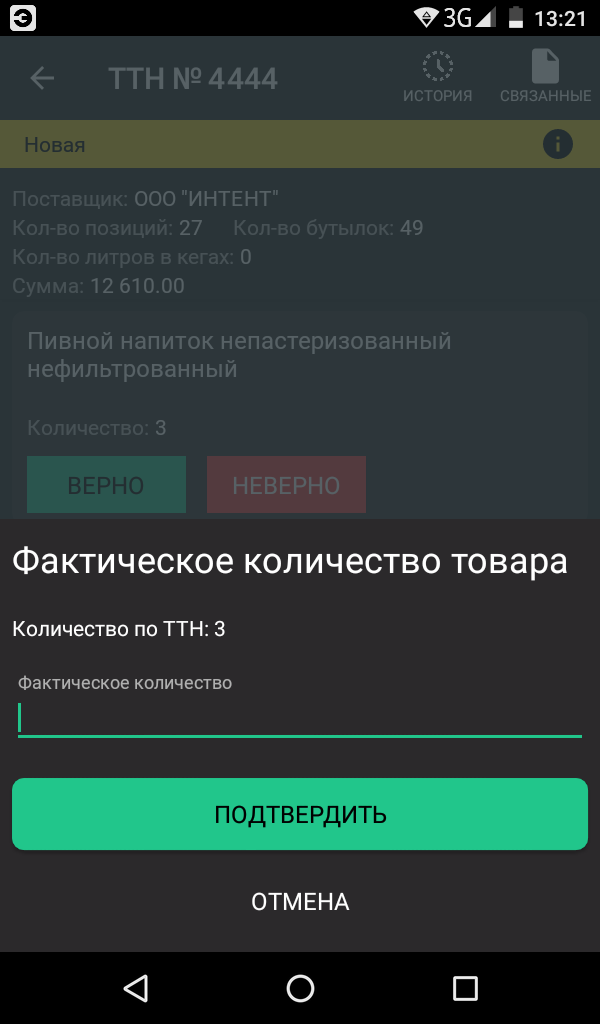Viewport: 600px width, 1024px height.
Task: Dismiss the dialog via ОТМЕНА
Action: tap(300, 901)
